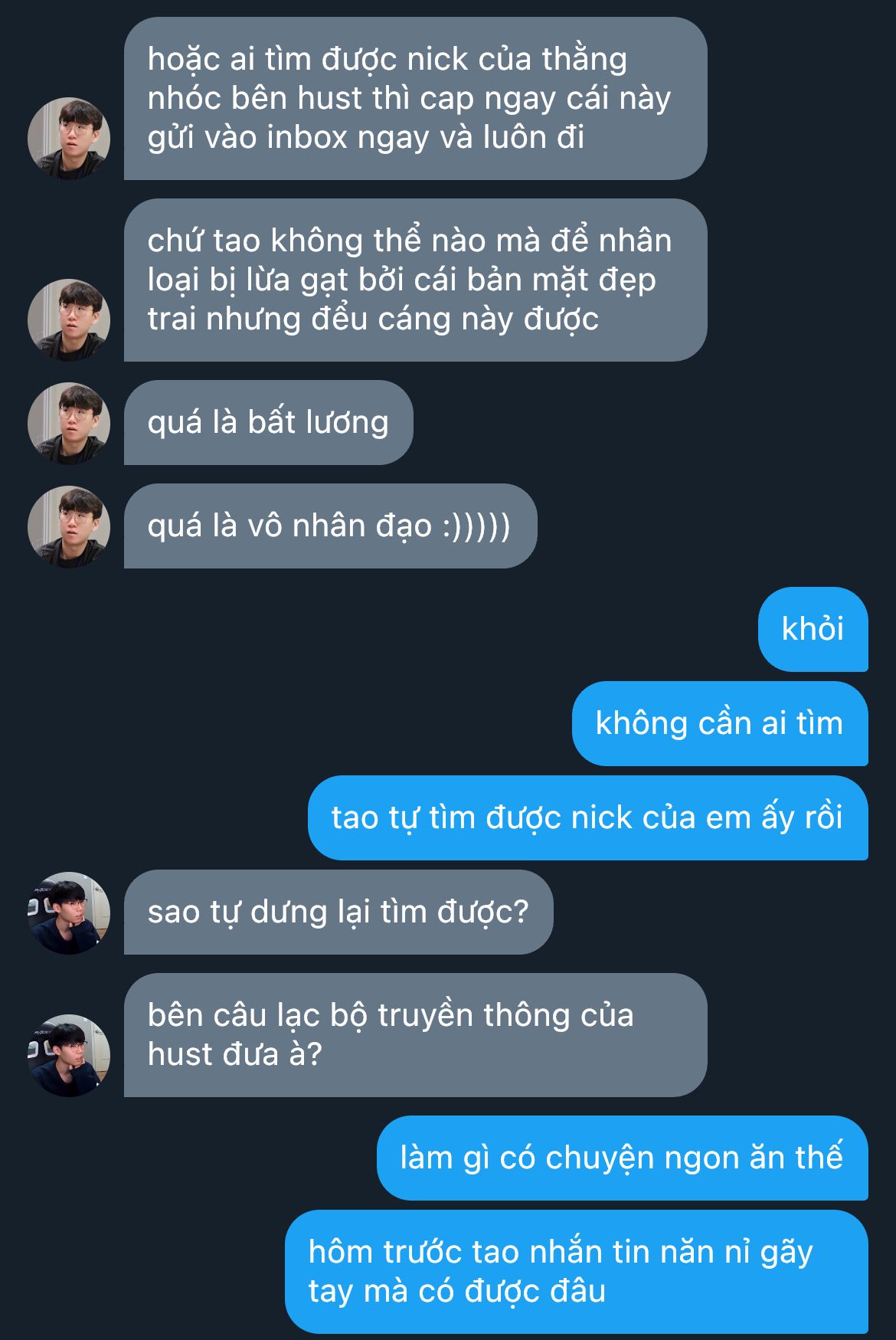Open avatar beside "hoặc ai tìm được nick" message
This screenshot has width=896, height=1340.
69,139
